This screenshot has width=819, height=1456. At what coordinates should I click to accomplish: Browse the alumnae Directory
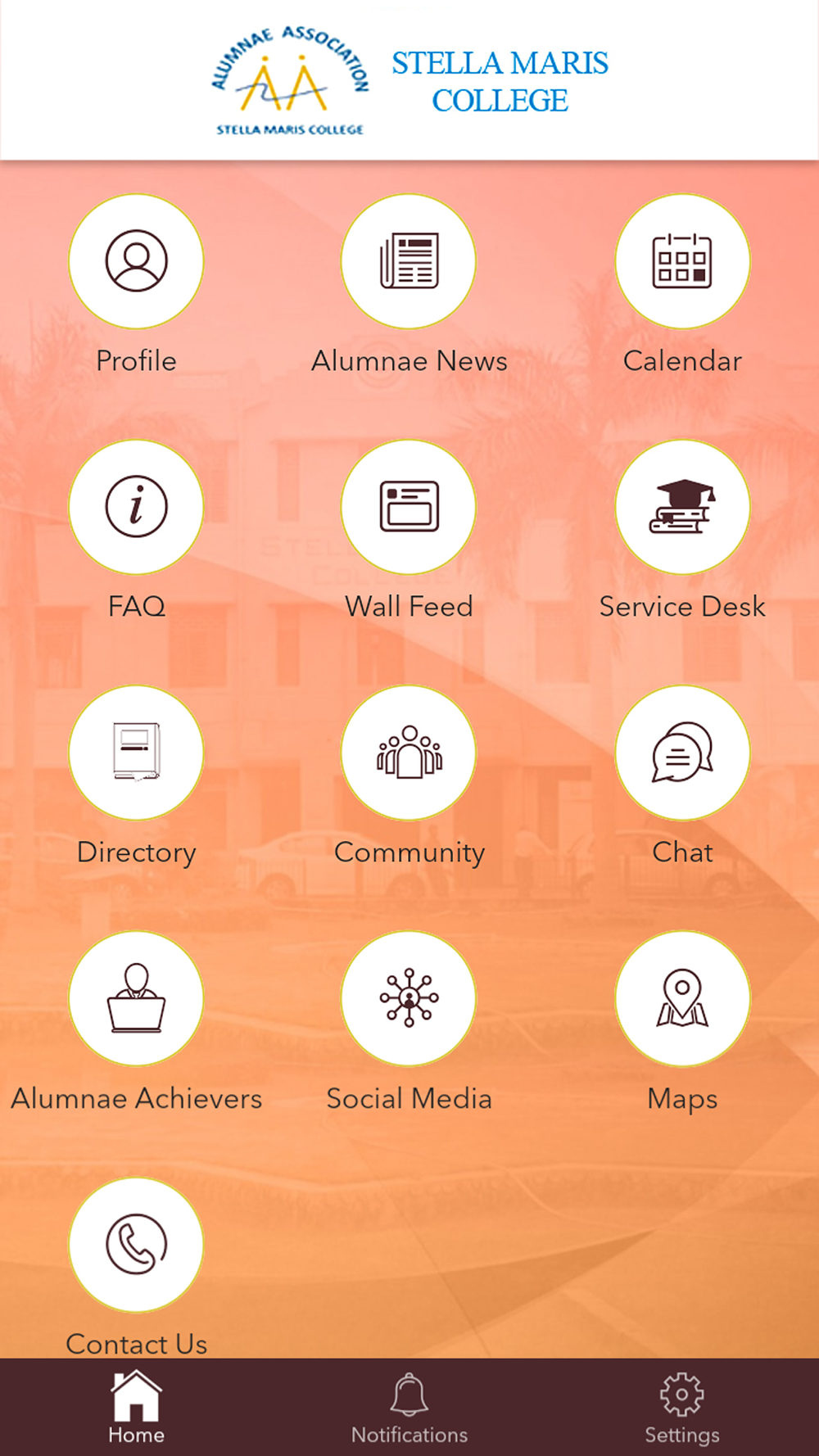coord(136,753)
